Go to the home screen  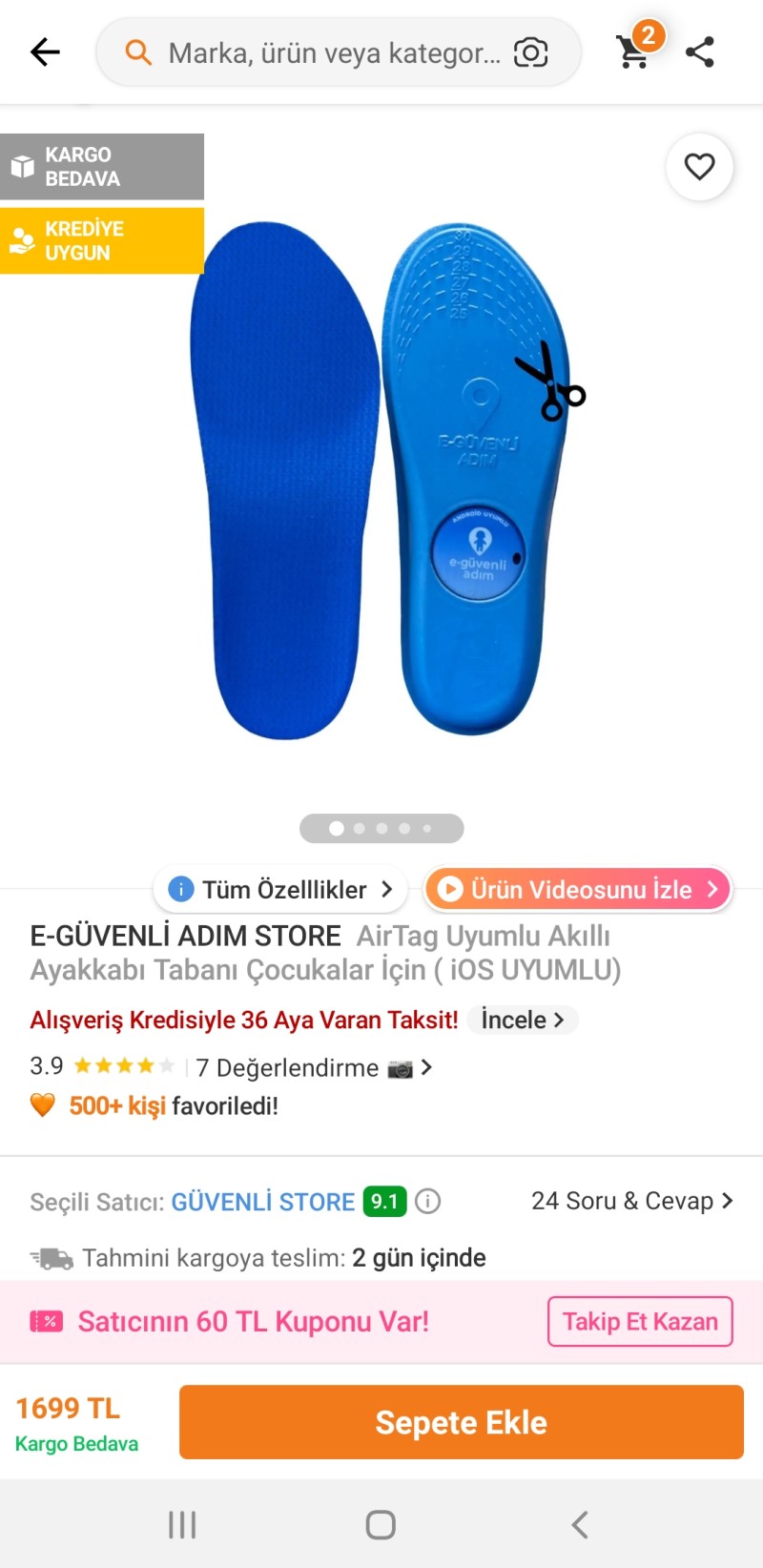[x=381, y=1524]
